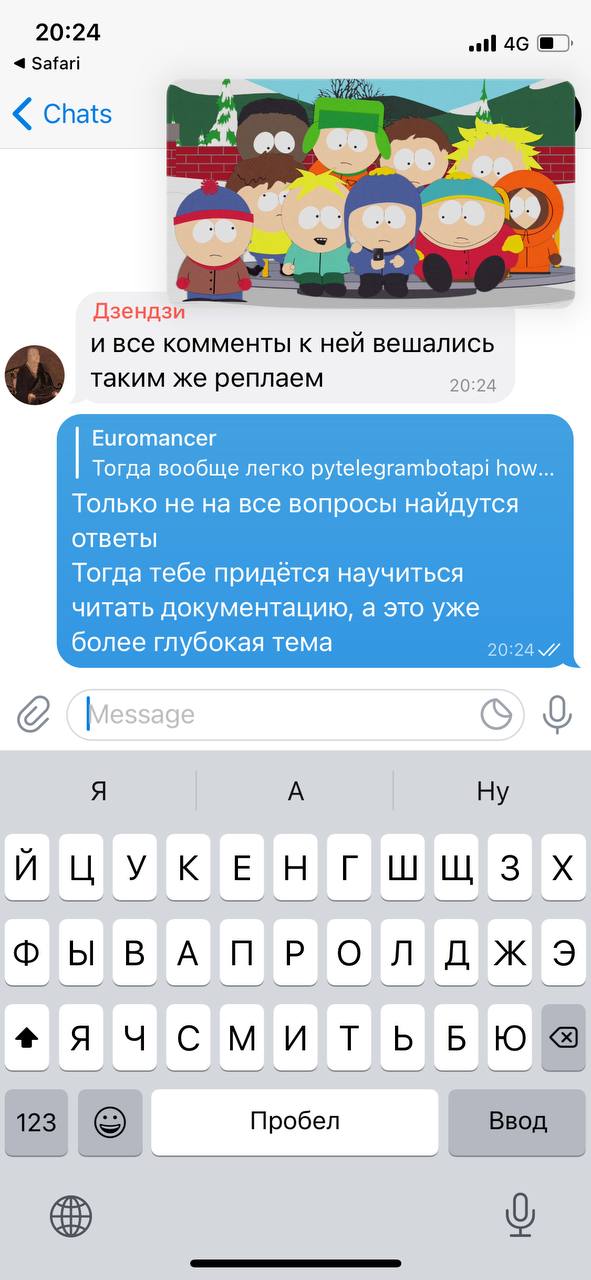Screen dimensions: 591x1280
Task: Tap the backspace key
Action: coord(563,1039)
